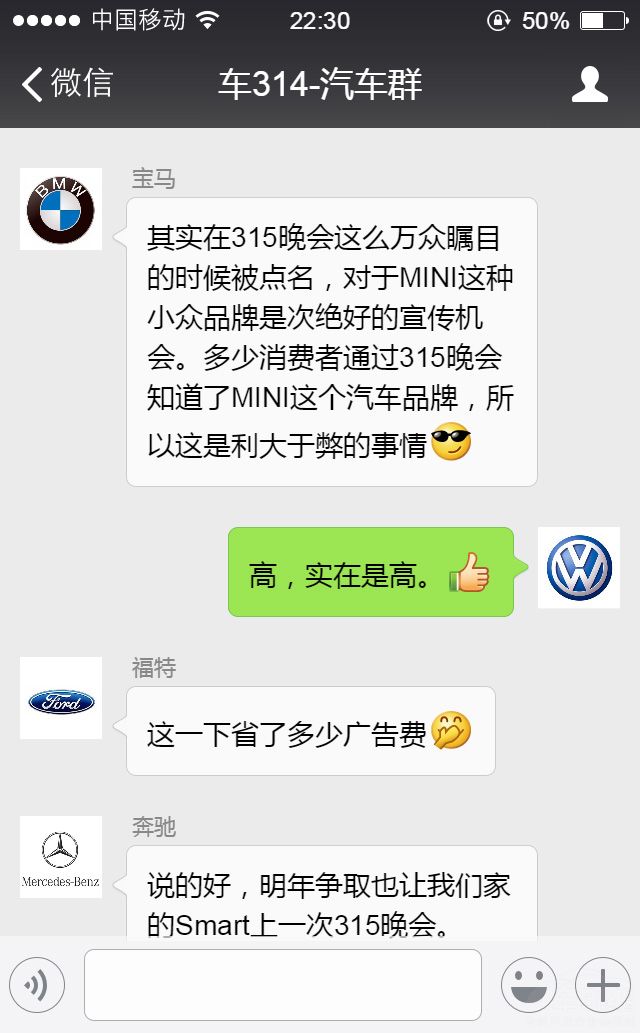The height and width of the screenshot is (1033, 640).
Task: View 宝马's profile via BMW avatar
Action: tap(61, 209)
